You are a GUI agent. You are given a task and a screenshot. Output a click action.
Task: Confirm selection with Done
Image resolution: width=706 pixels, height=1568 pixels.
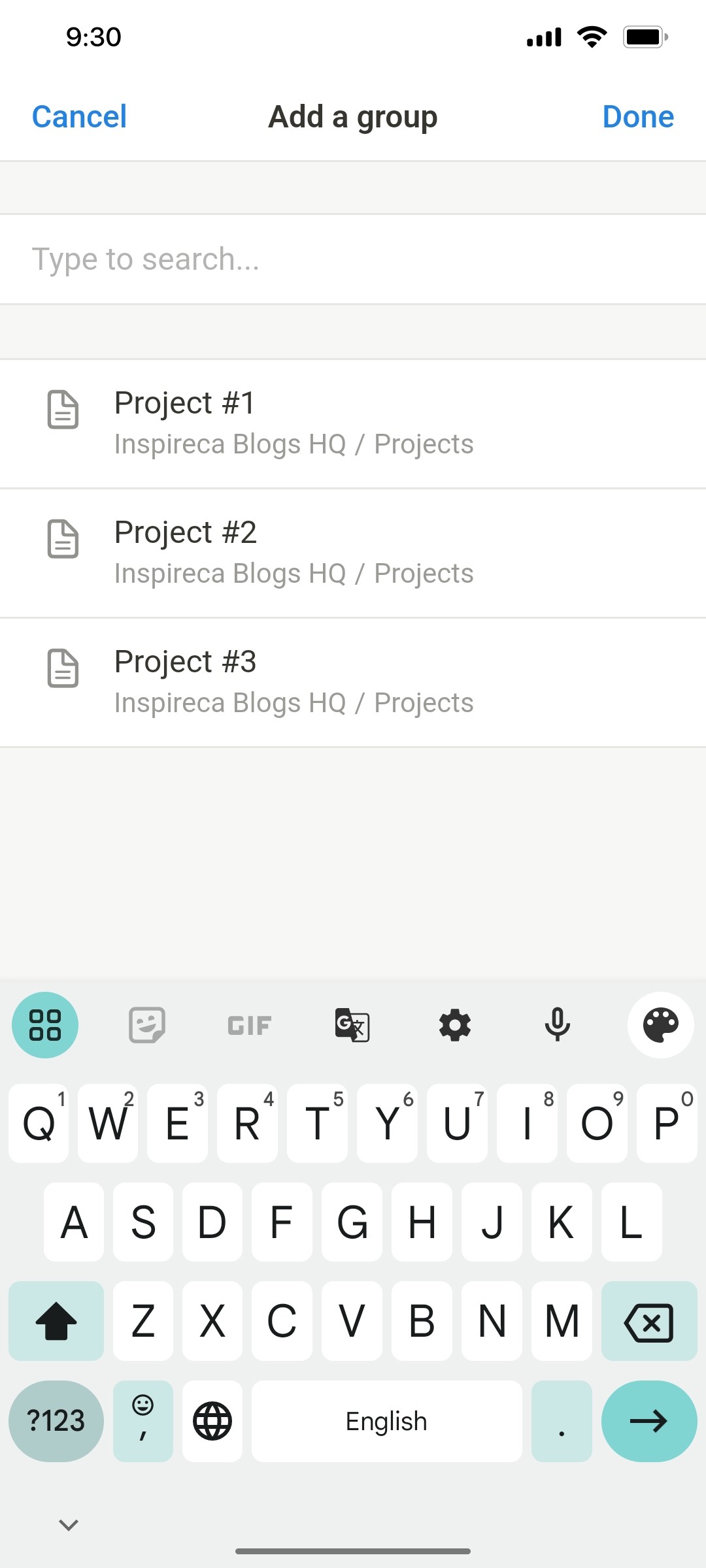click(x=639, y=116)
